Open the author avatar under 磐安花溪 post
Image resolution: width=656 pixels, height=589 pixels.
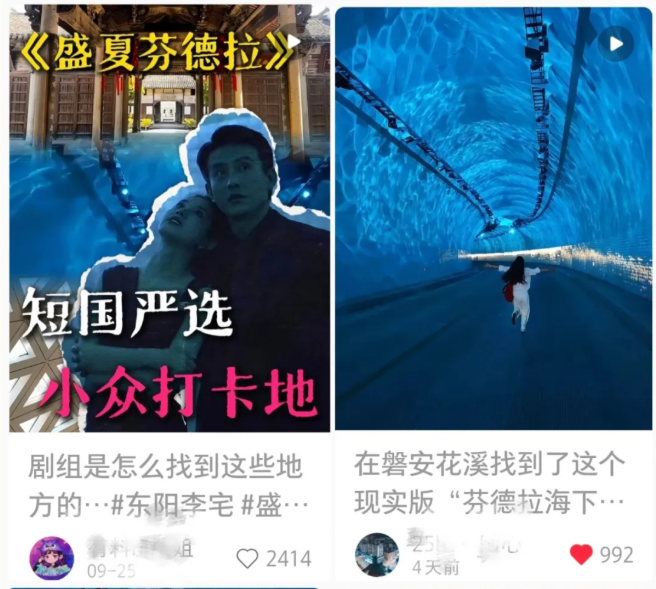[x=377, y=554]
